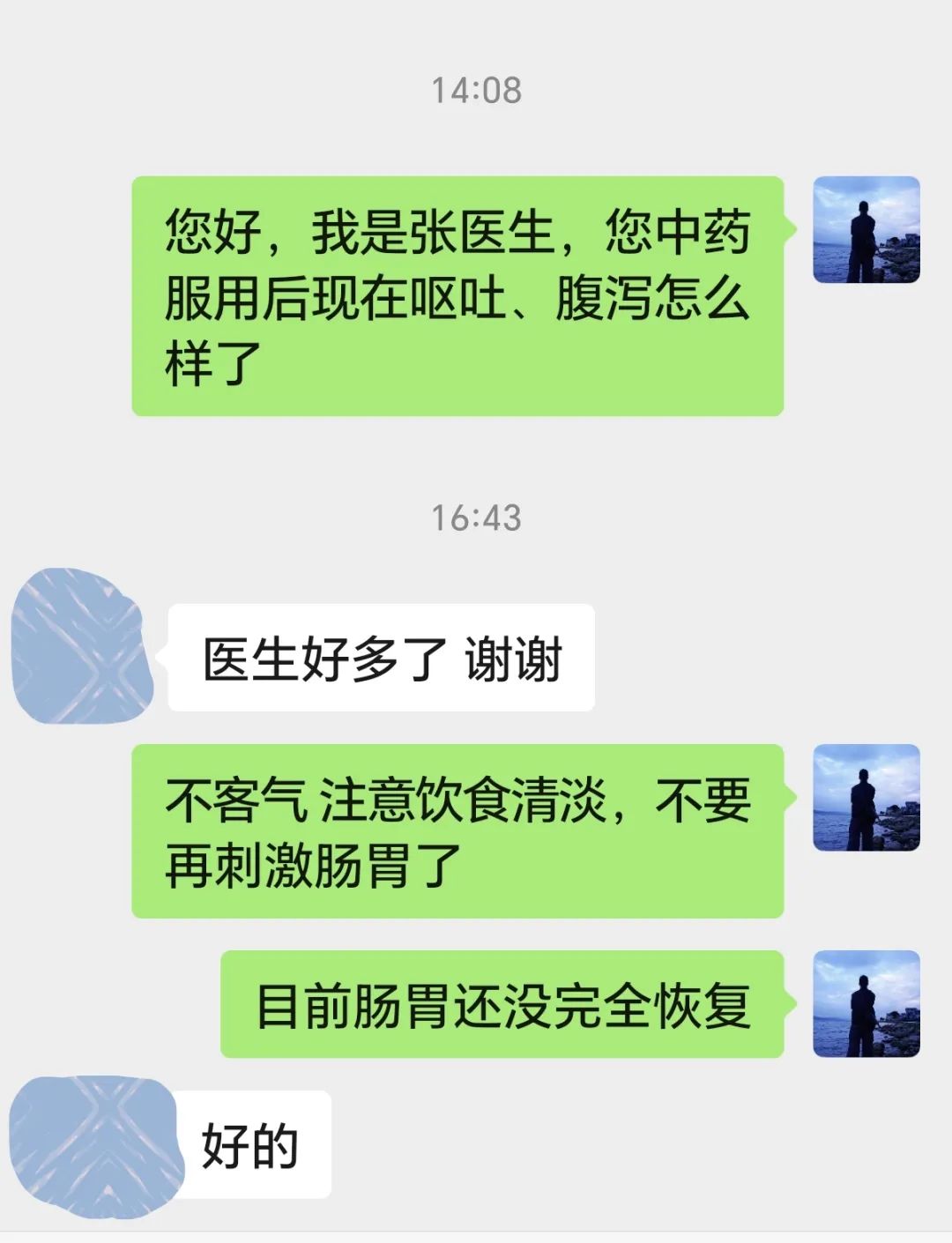Open sender's avatar beside the 张医生 greeting message
952x1243 pixels.
(866, 230)
